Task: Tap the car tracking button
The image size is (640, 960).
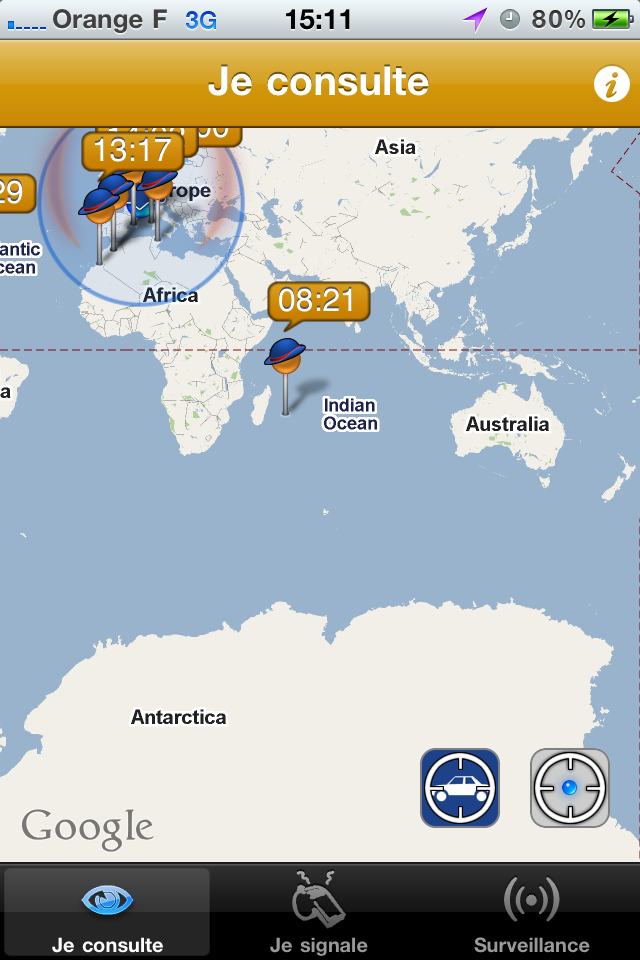Action: (460, 788)
